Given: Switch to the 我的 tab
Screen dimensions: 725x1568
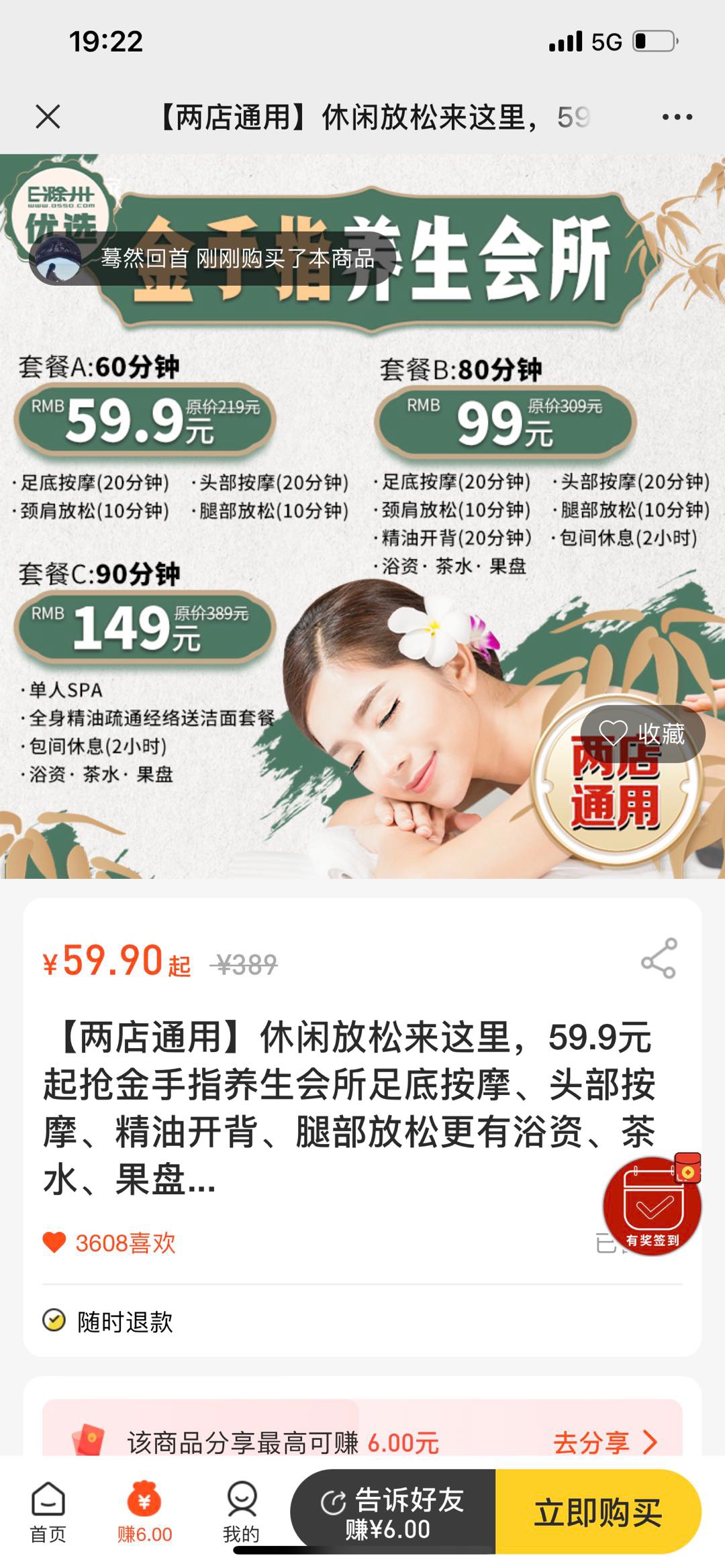Looking at the screenshot, I should [241, 1512].
